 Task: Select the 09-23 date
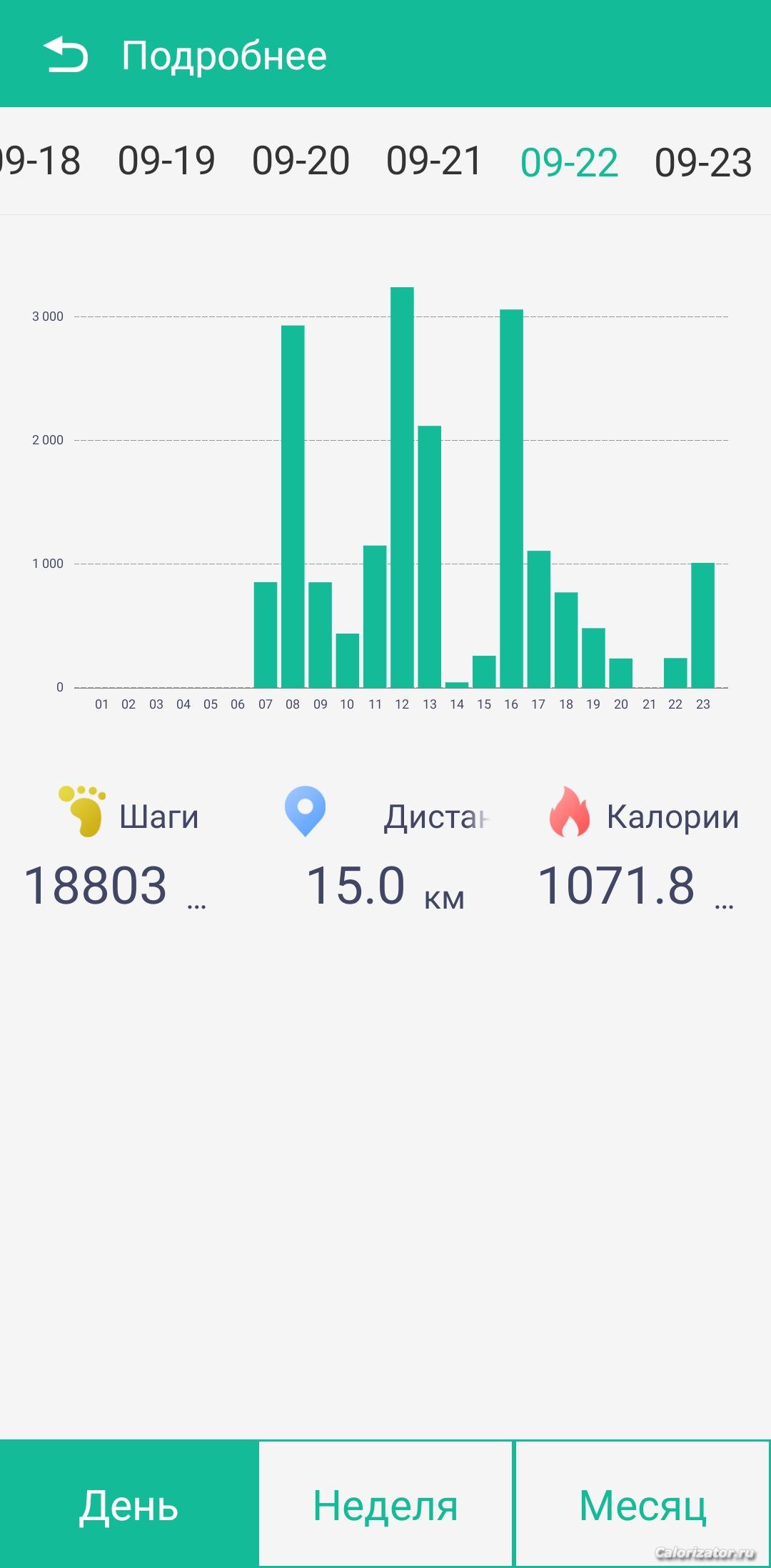(x=703, y=163)
